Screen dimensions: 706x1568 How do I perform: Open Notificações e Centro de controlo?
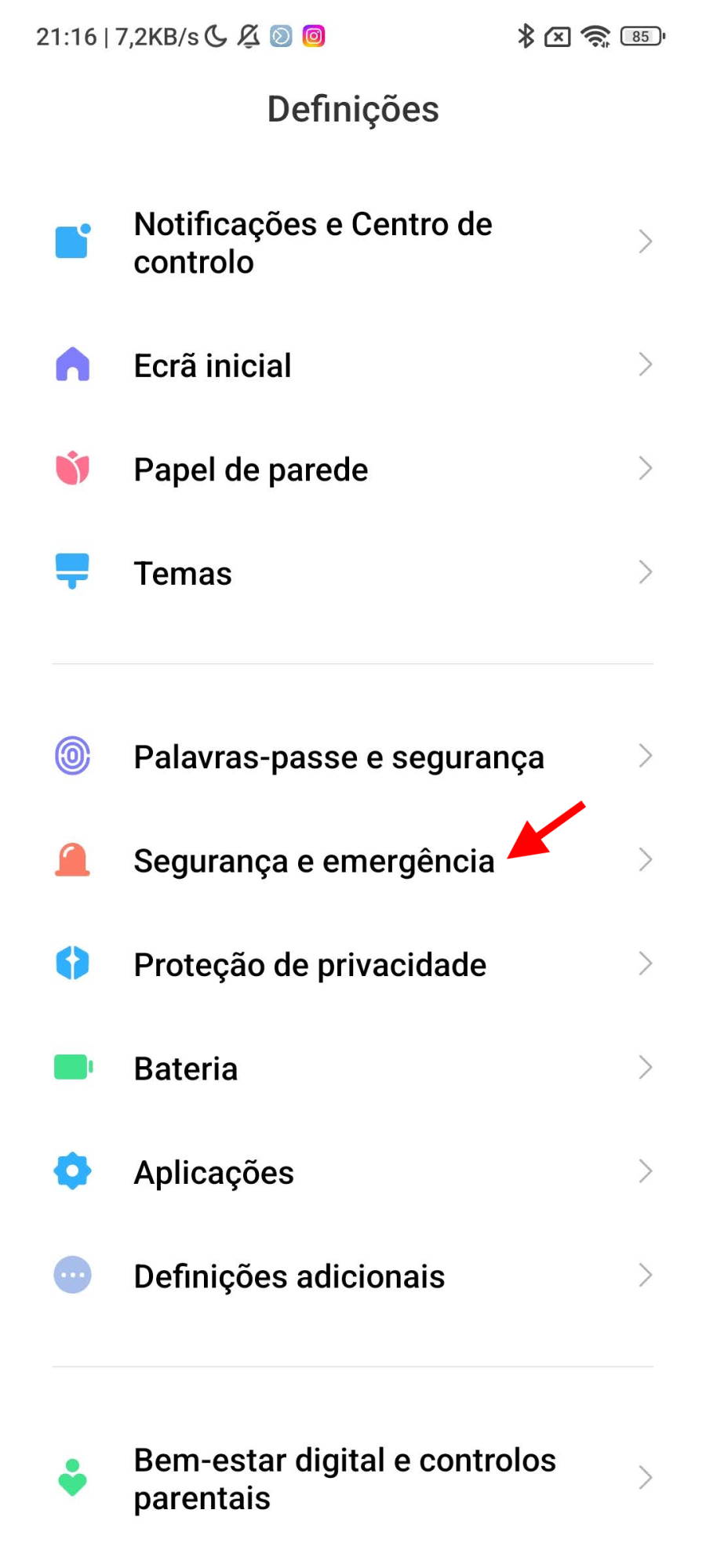(x=353, y=242)
